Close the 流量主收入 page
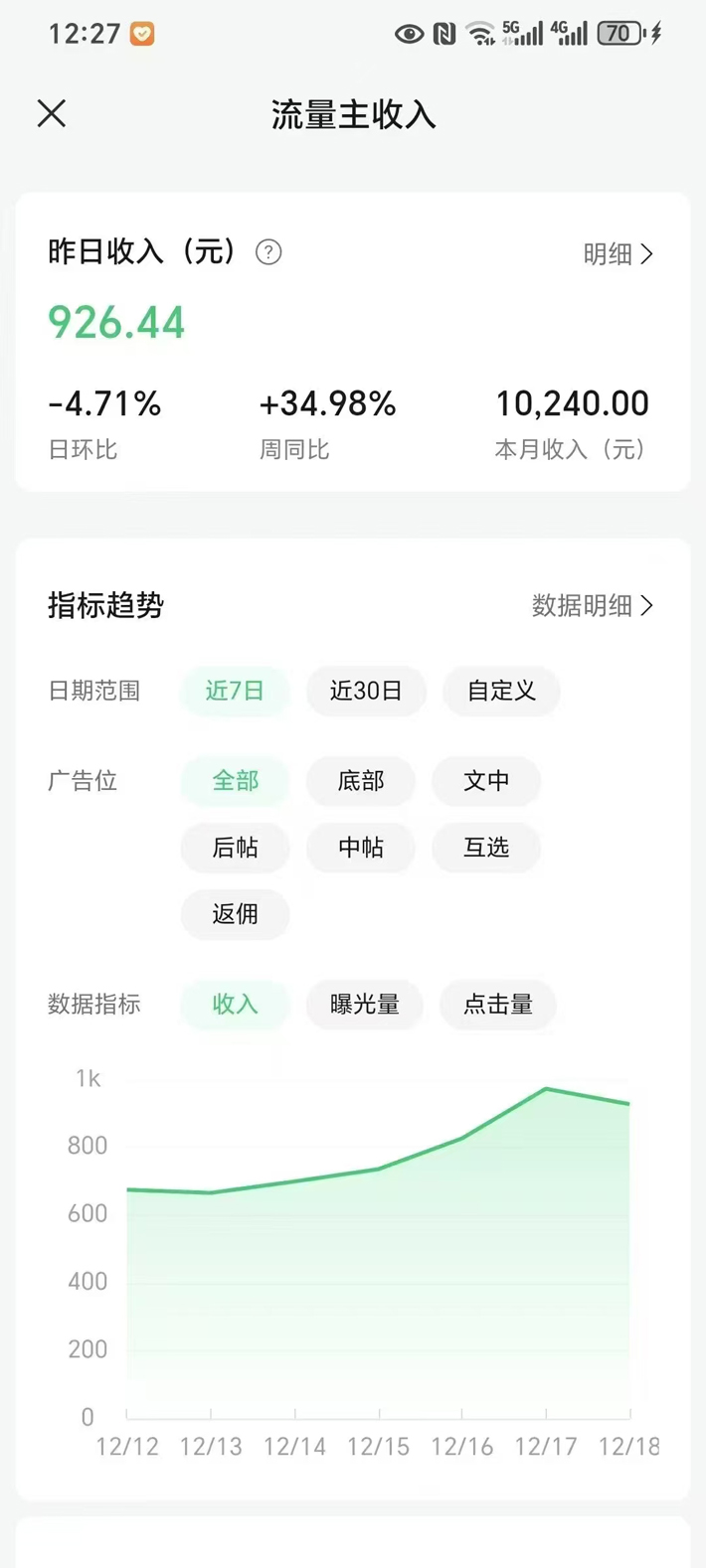The height and width of the screenshot is (1568, 706). [x=52, y=114]
